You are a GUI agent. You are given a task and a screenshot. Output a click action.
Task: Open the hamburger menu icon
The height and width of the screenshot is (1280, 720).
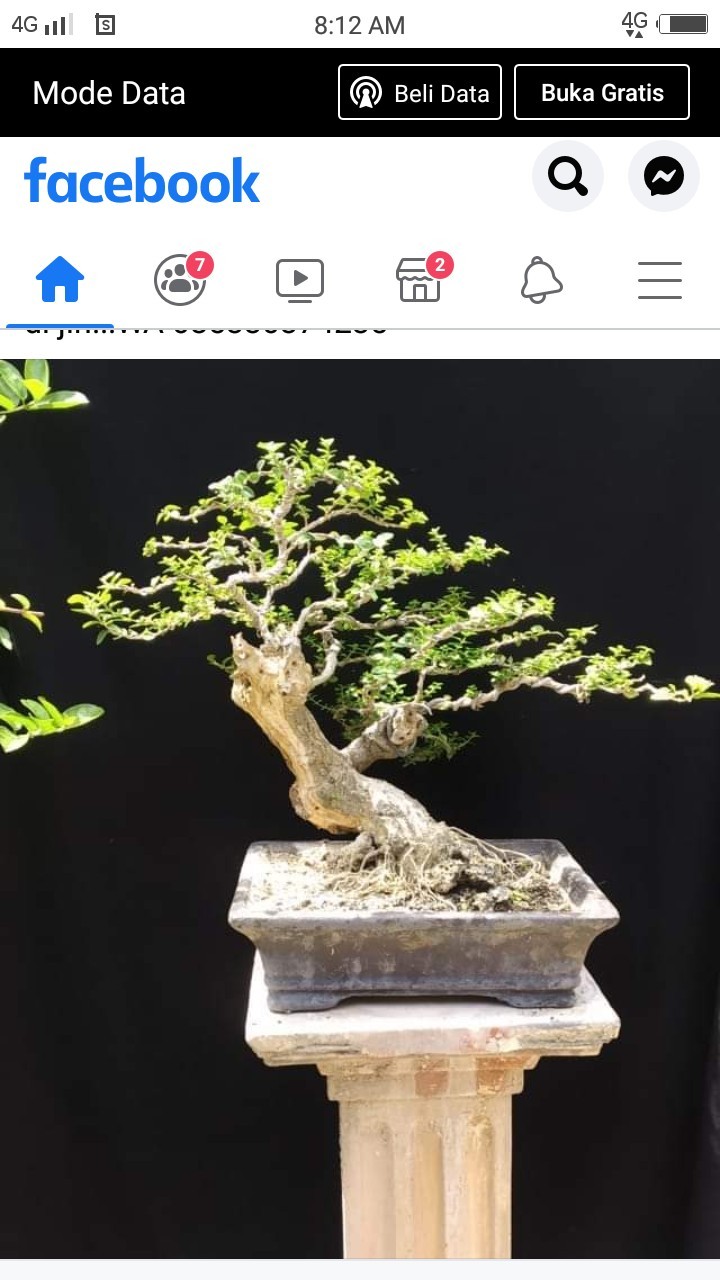tap(660, 281)
